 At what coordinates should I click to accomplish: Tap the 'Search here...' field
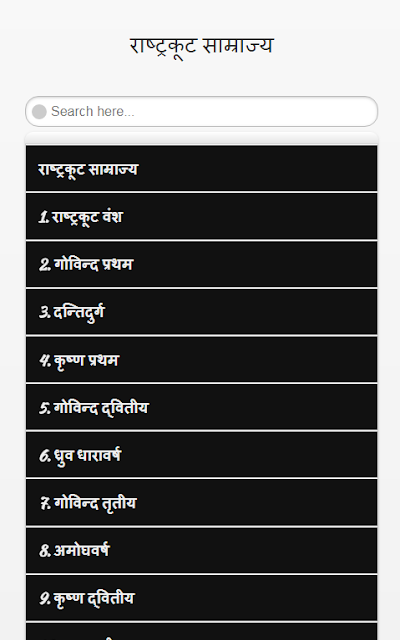[x=201, y=111]
